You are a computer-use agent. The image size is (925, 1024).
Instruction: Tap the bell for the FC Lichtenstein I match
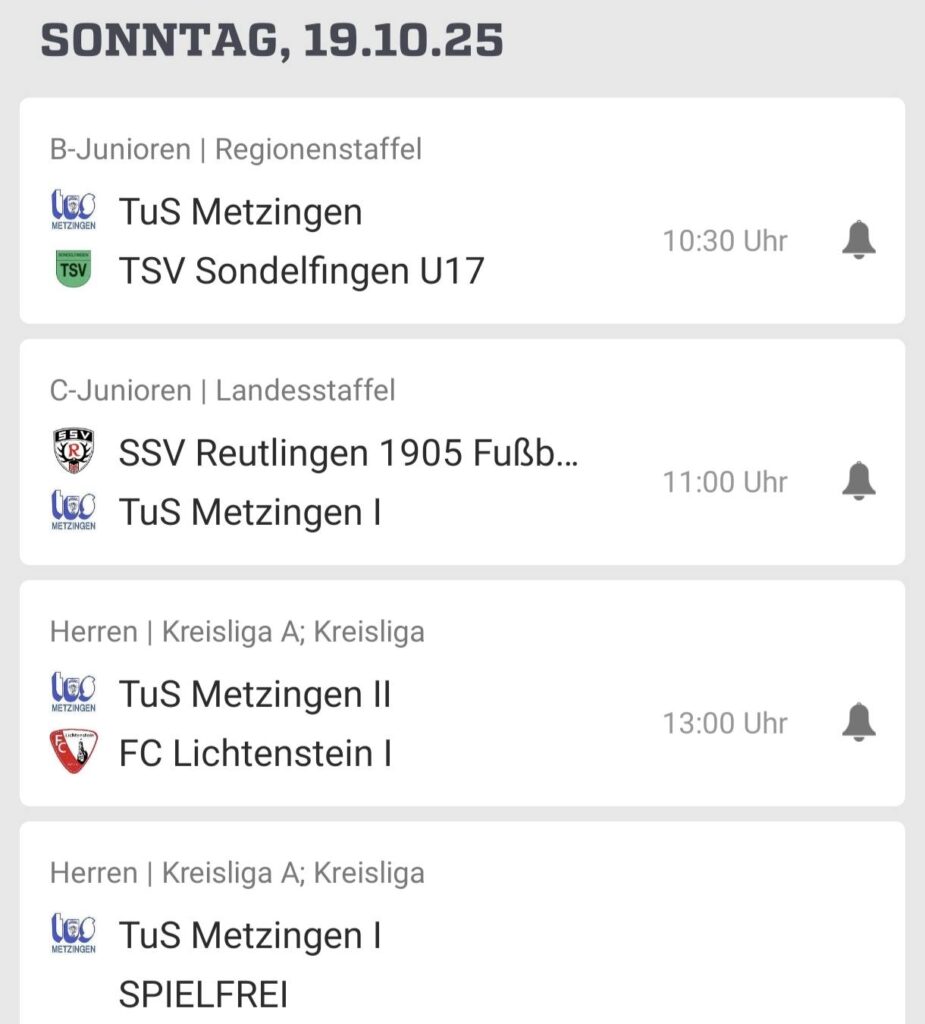coord(858,722)
